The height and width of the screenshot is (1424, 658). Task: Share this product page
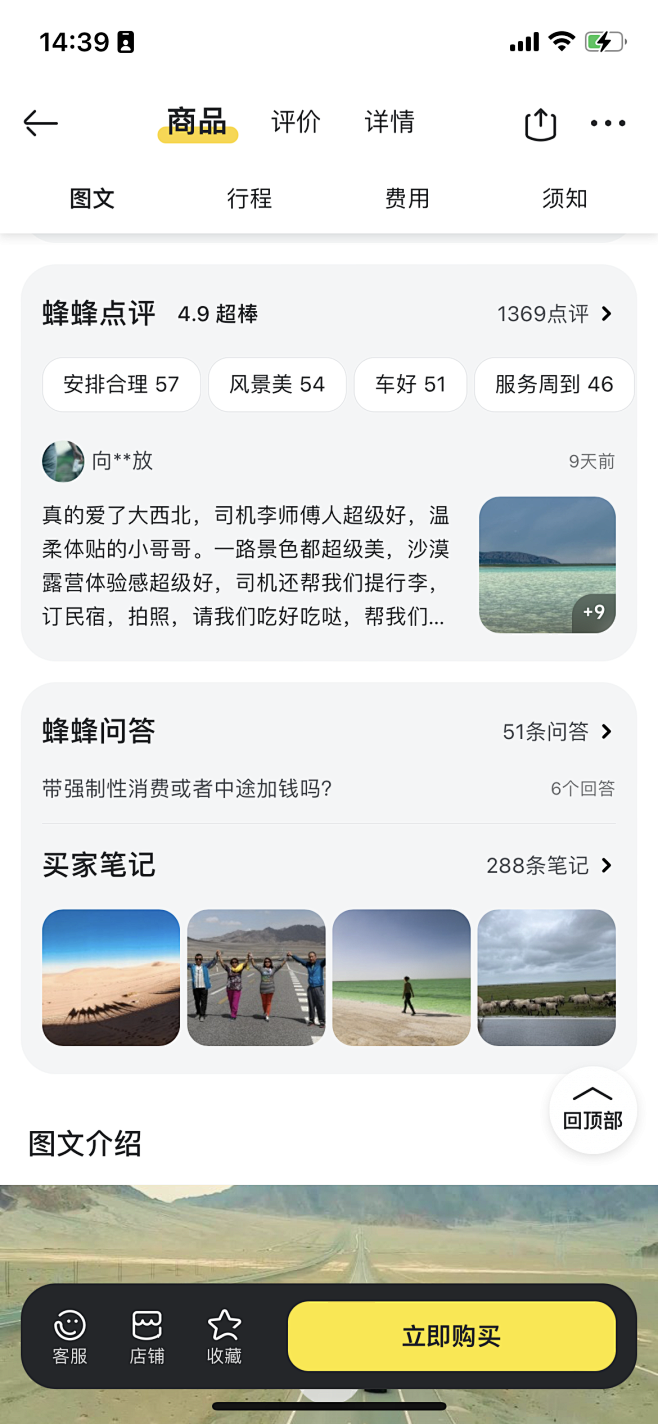[x=540, y=124]
